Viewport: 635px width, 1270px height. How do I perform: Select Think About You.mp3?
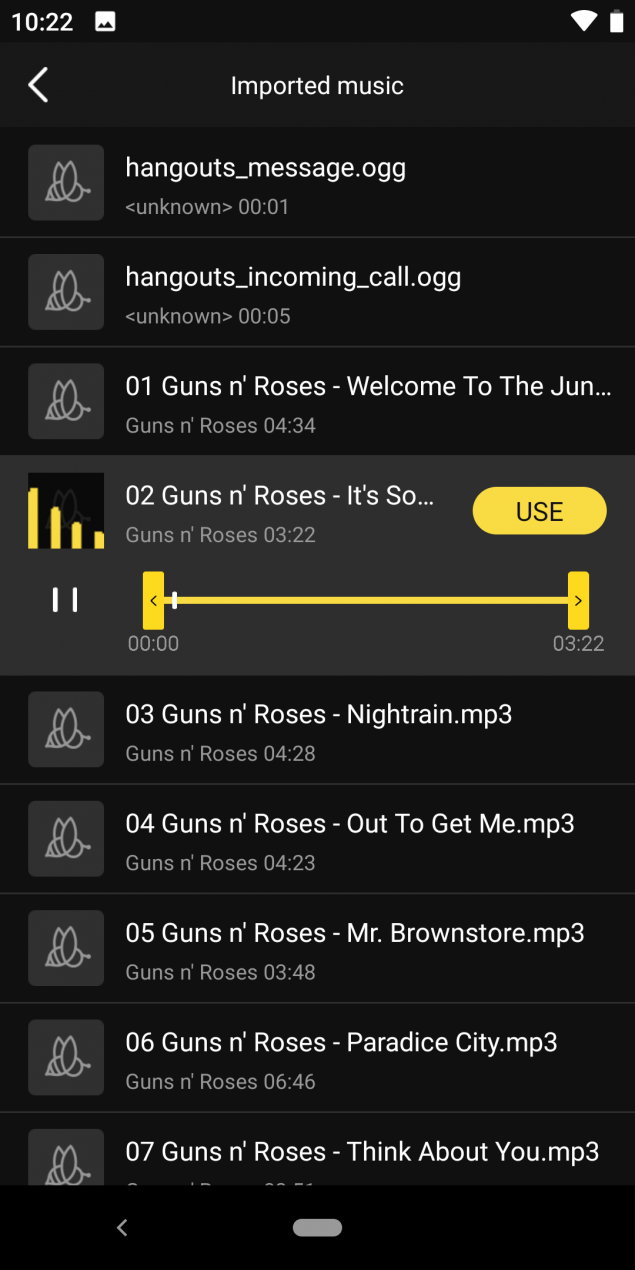tap(317, 1150)
